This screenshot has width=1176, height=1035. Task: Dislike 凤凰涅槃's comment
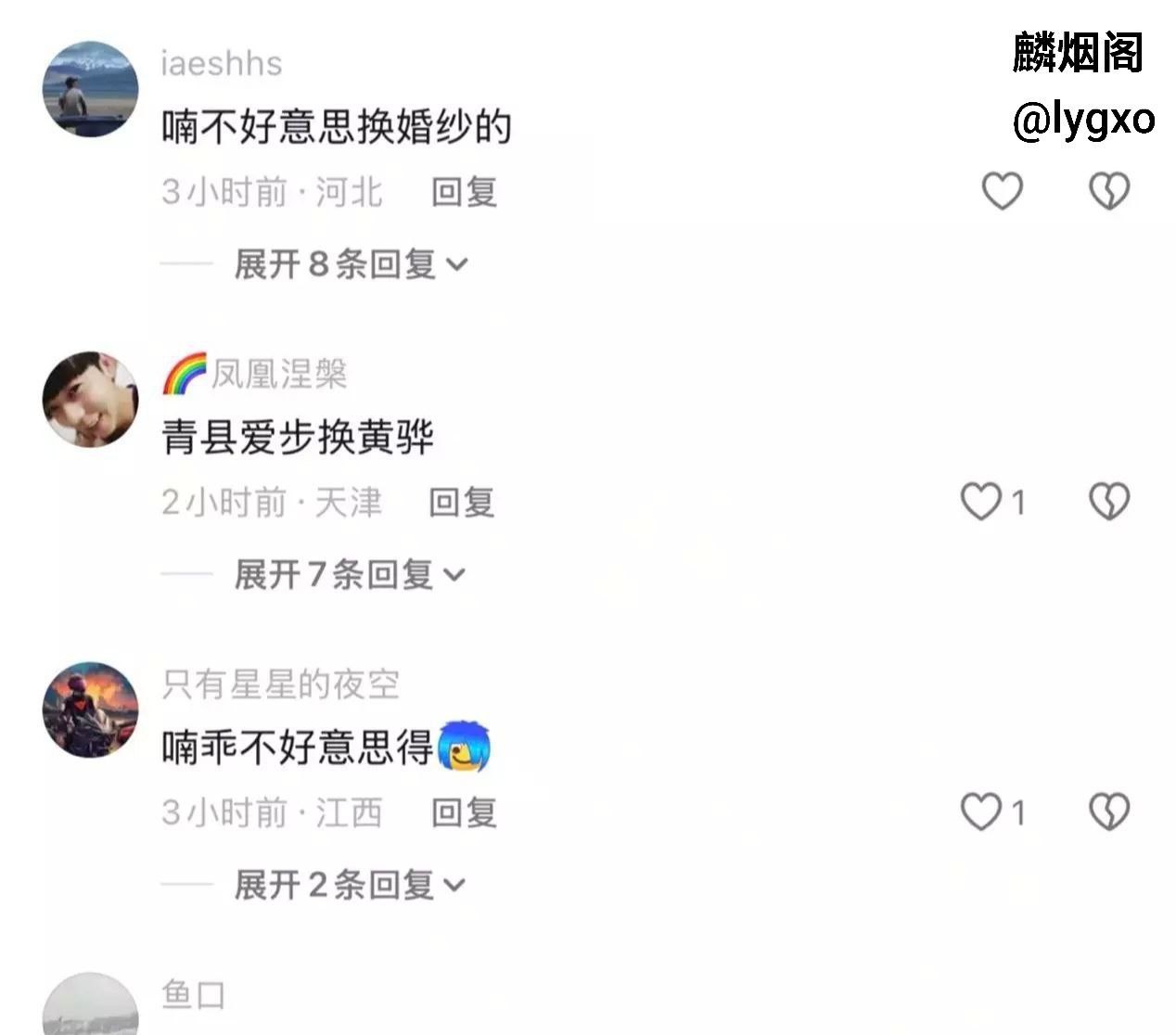[1108, 502]
